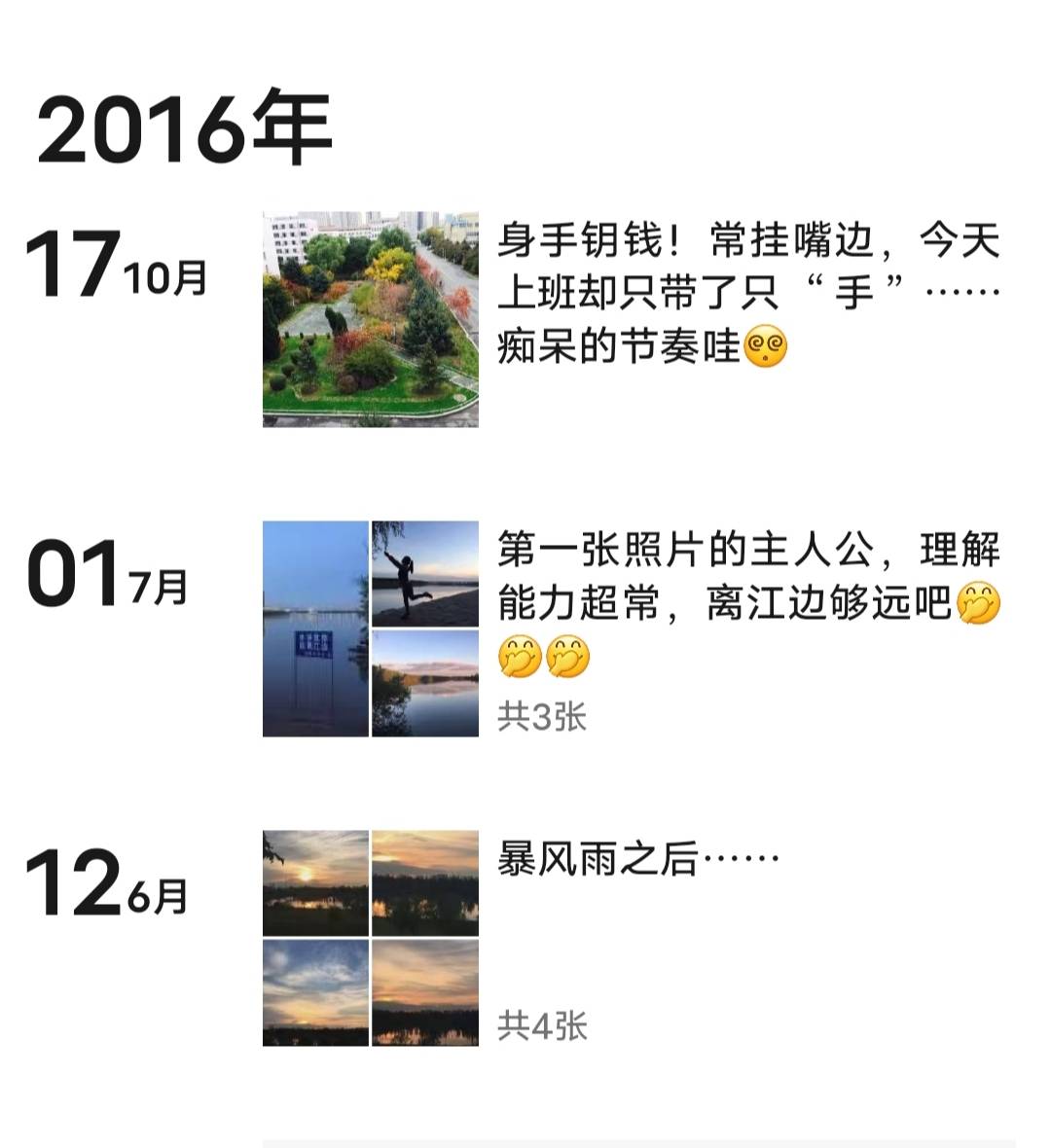
Task: Select the "2016年" year header
Action: [x=185, y=126]
